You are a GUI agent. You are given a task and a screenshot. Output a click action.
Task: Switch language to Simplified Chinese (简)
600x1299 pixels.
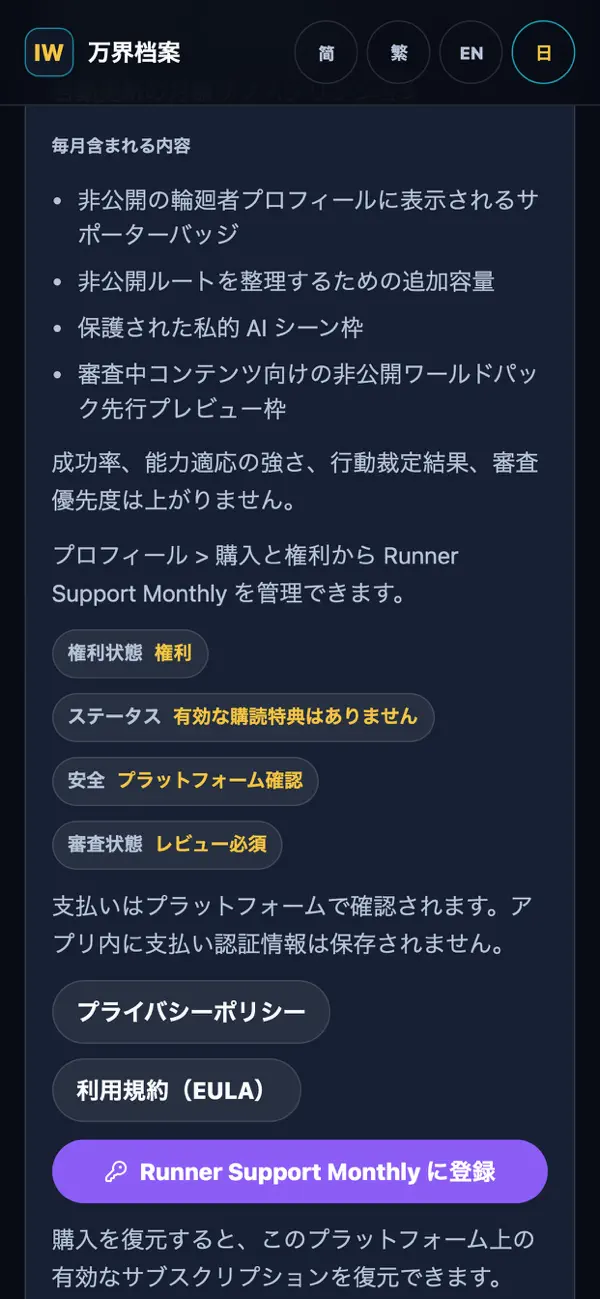pos(327,53)
